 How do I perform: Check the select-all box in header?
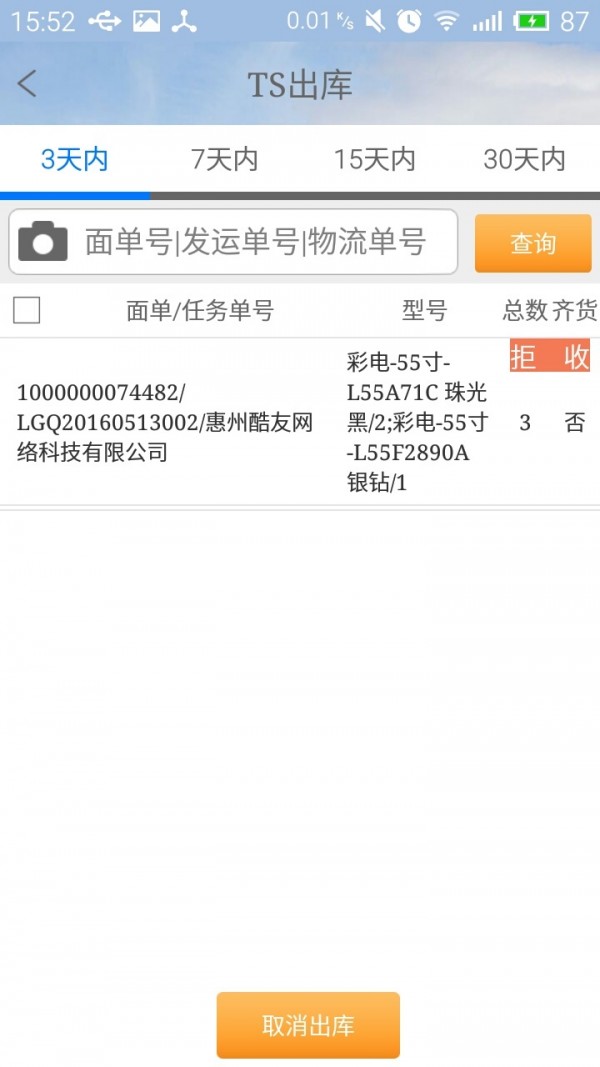[27, 311]
